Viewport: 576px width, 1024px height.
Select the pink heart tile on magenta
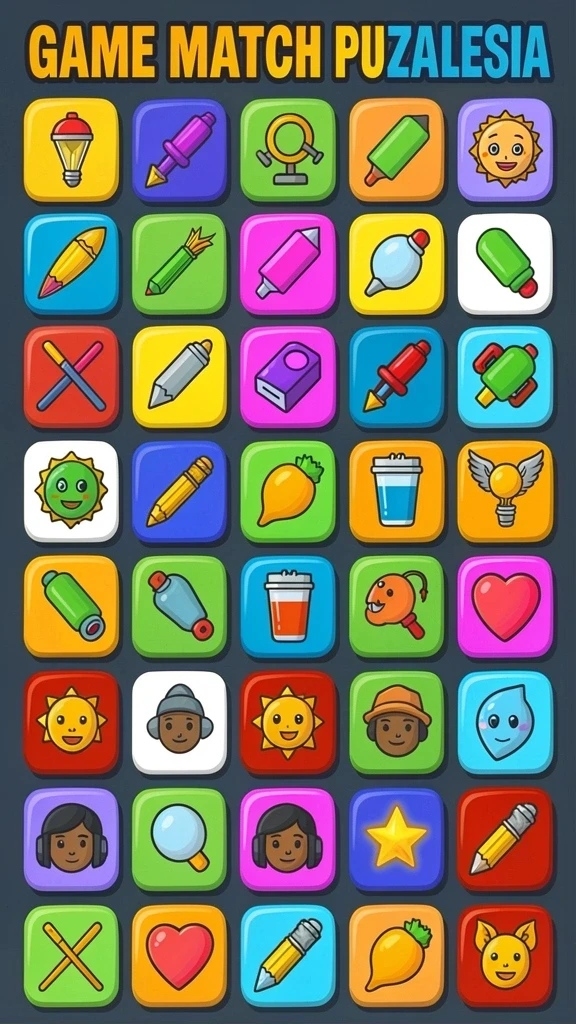coord(505,606)
